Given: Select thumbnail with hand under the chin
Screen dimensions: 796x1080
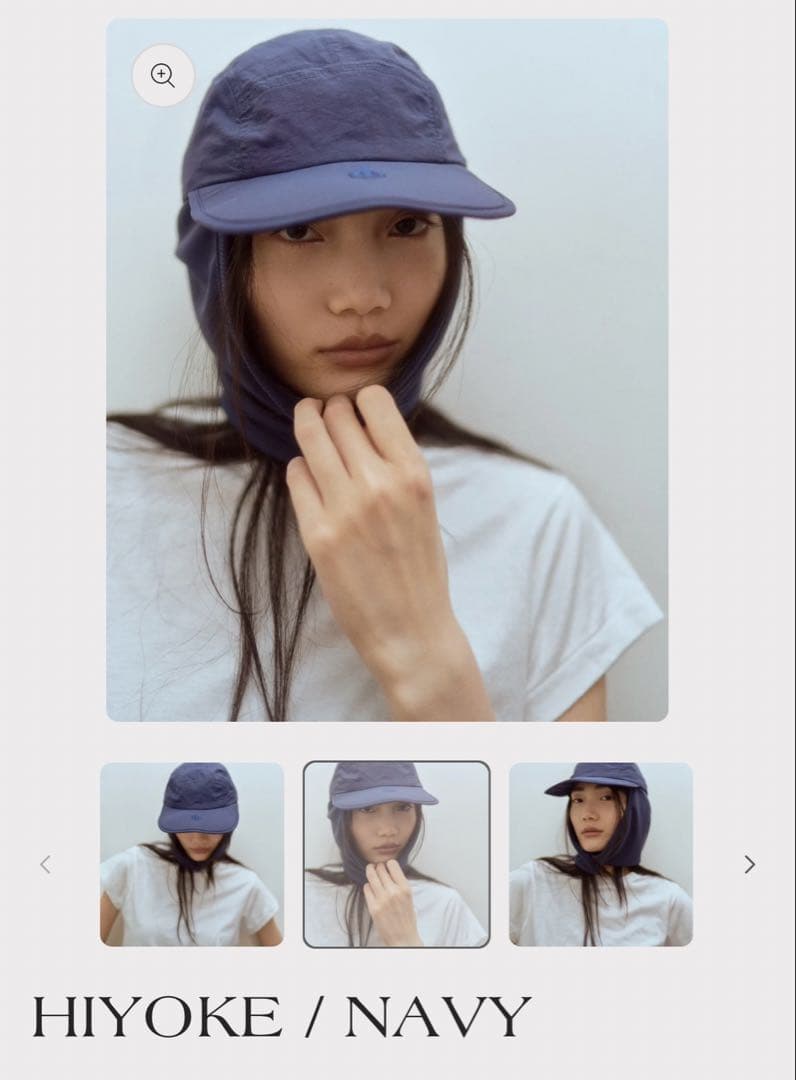Looking at the screenshot, I should click(x=397, y=854).
